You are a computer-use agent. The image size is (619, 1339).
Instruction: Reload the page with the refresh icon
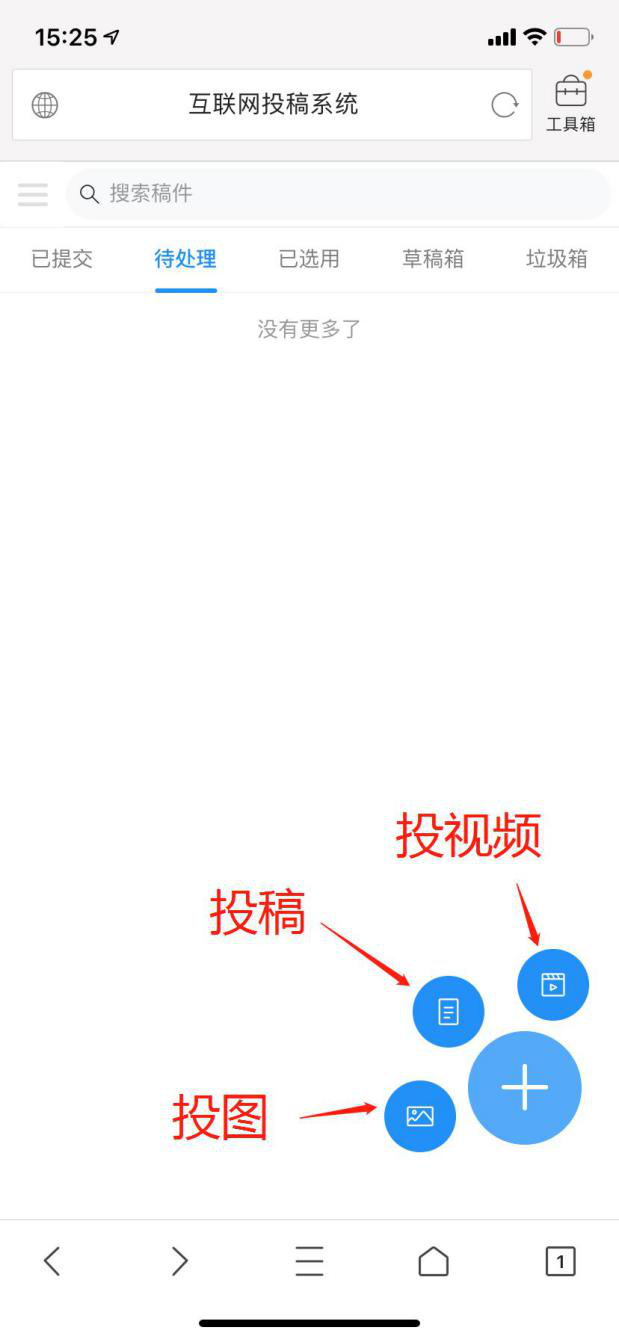(505, 105)
